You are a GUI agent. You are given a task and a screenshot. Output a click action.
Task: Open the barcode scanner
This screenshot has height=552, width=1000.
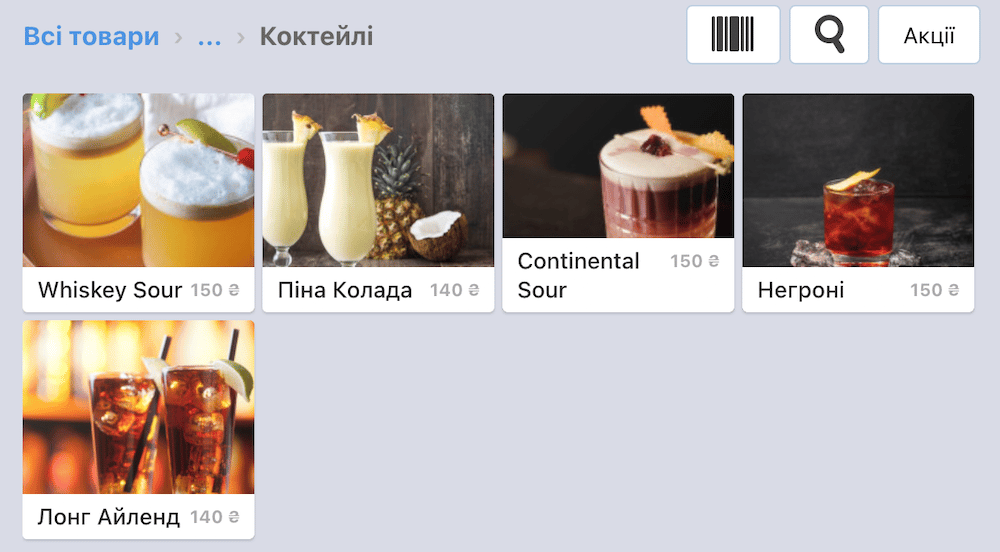(733, 35)
